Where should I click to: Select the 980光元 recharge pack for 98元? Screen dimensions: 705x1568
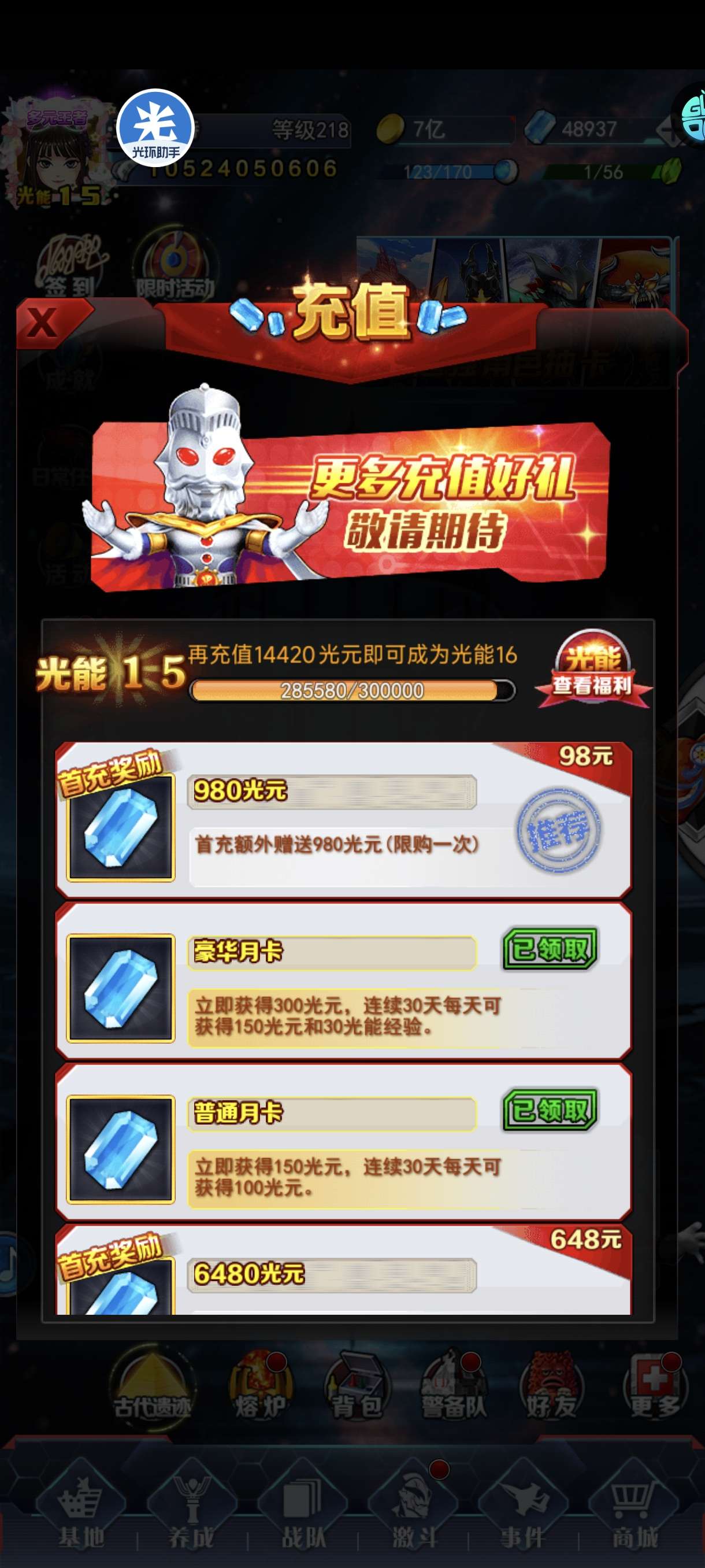pyautogui.click(x=344, y=820)
